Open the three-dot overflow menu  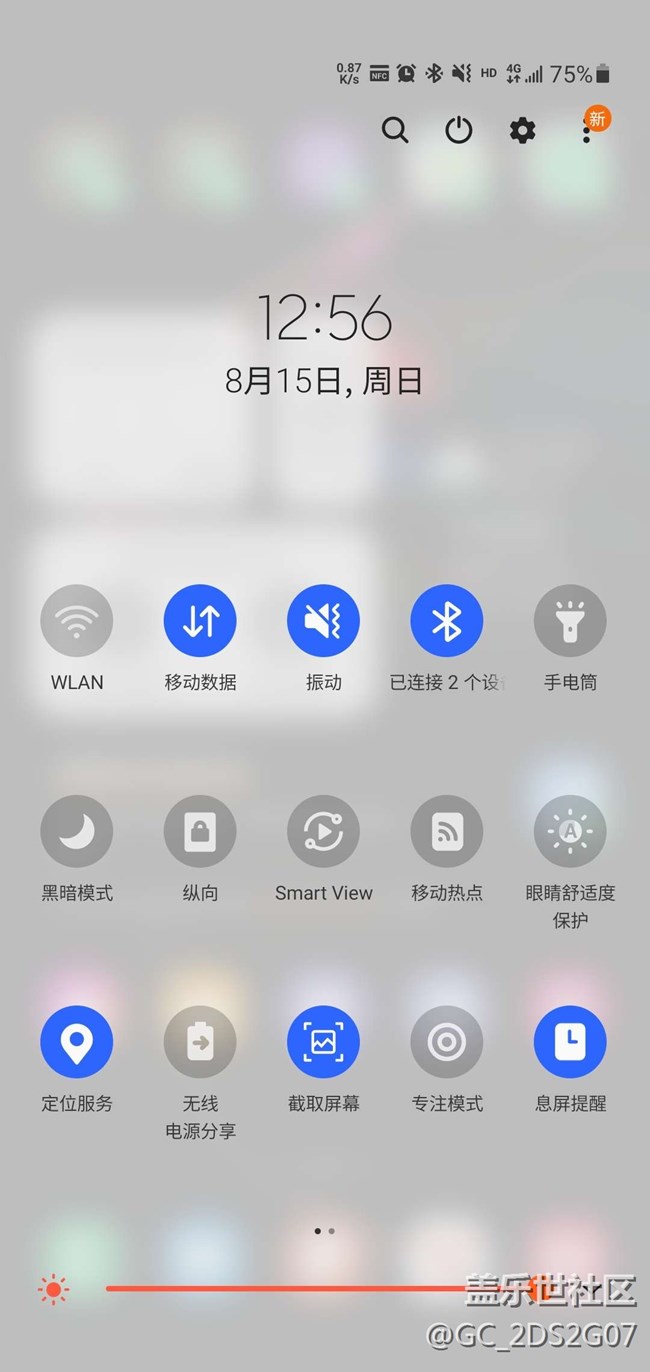587,131
